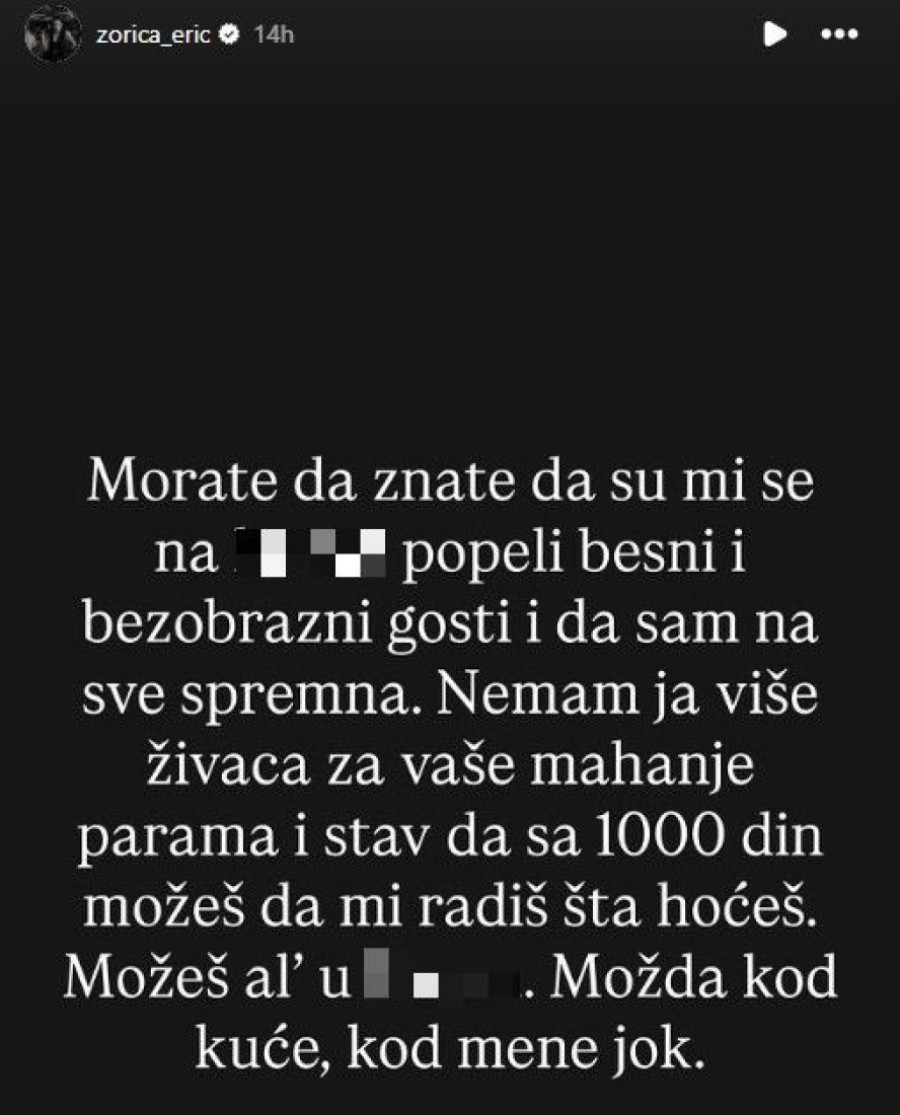Open the zorica_eric username link
Viewport: 900px width, 1115px height.
pyautogui.click(x=154, y=34)
